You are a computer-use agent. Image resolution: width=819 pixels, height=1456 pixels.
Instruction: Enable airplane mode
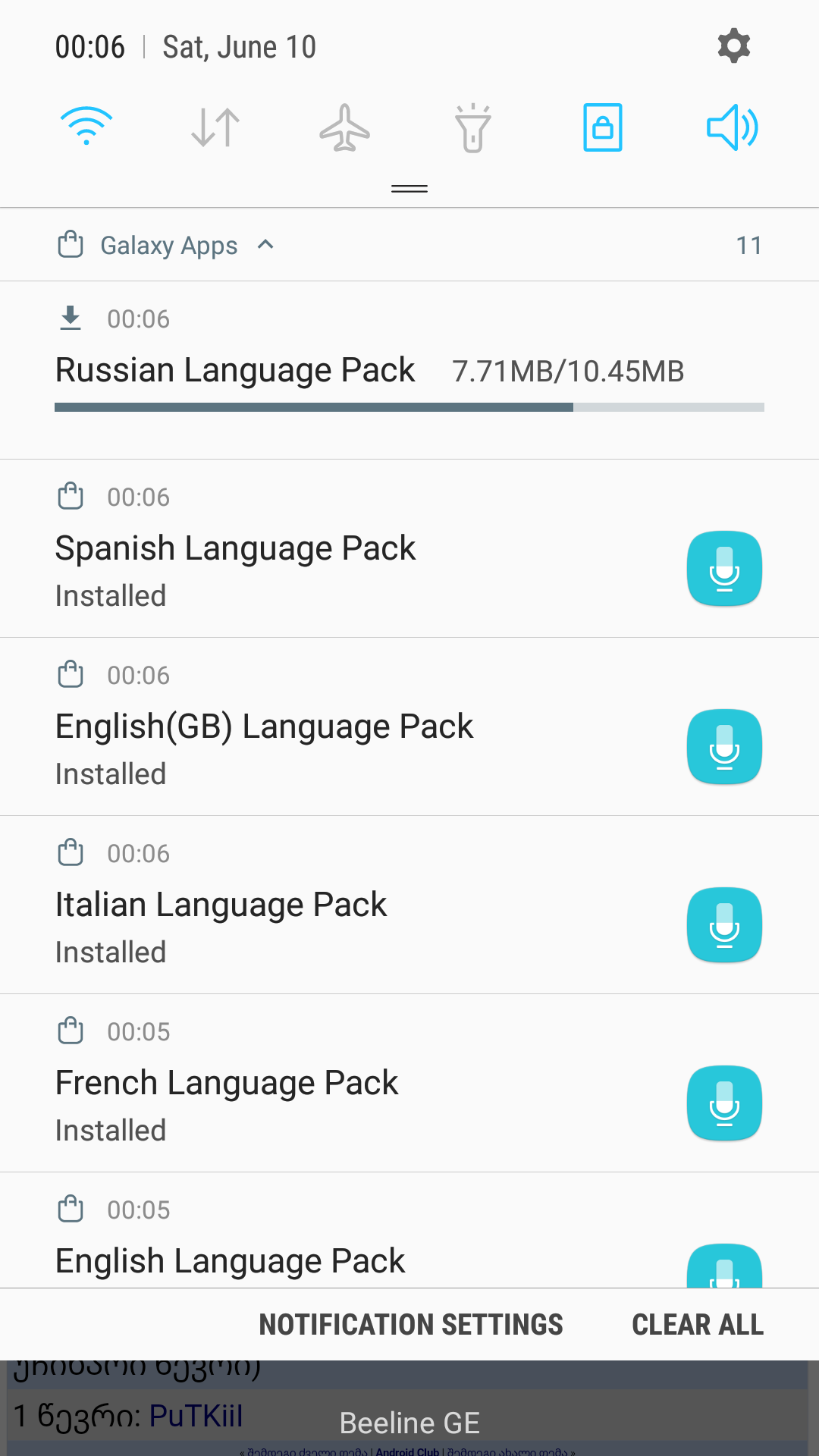click(x=344, y=127)
